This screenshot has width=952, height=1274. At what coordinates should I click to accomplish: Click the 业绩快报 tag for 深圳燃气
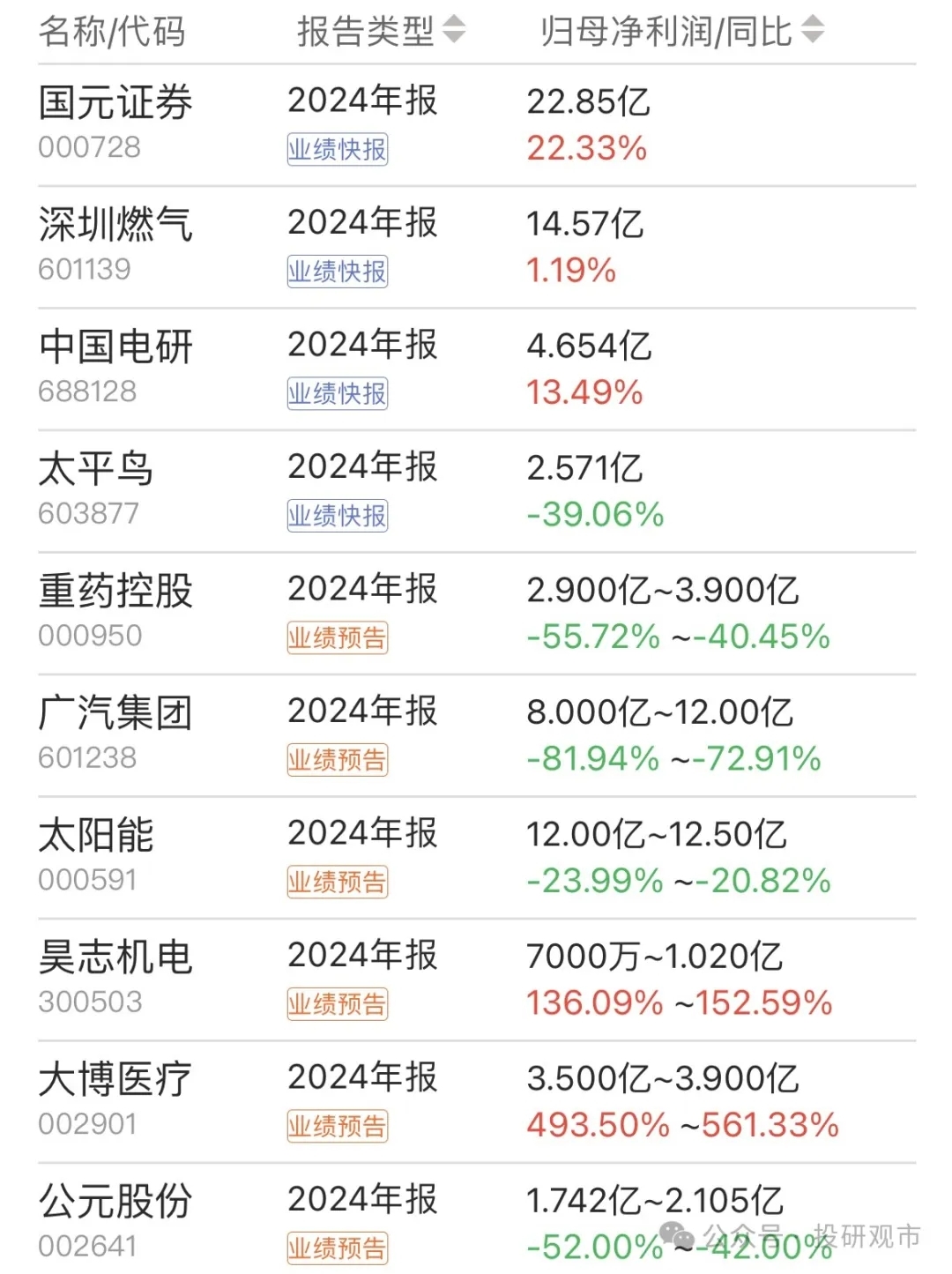338,272
